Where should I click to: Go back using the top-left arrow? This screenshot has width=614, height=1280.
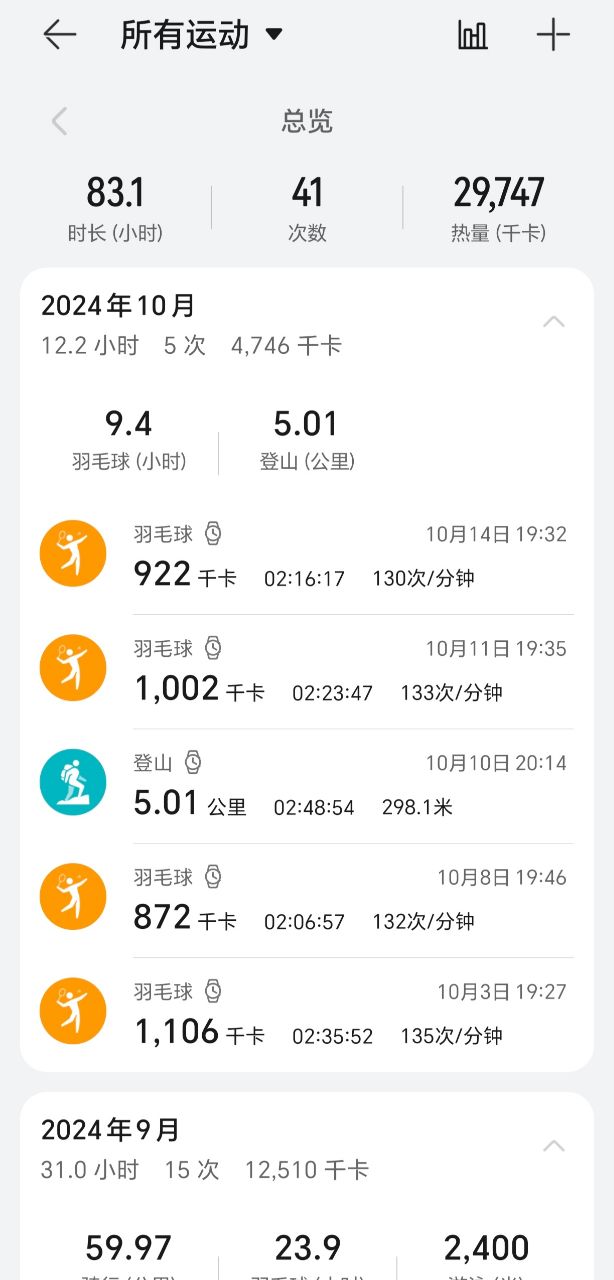[x=60, y=35]
